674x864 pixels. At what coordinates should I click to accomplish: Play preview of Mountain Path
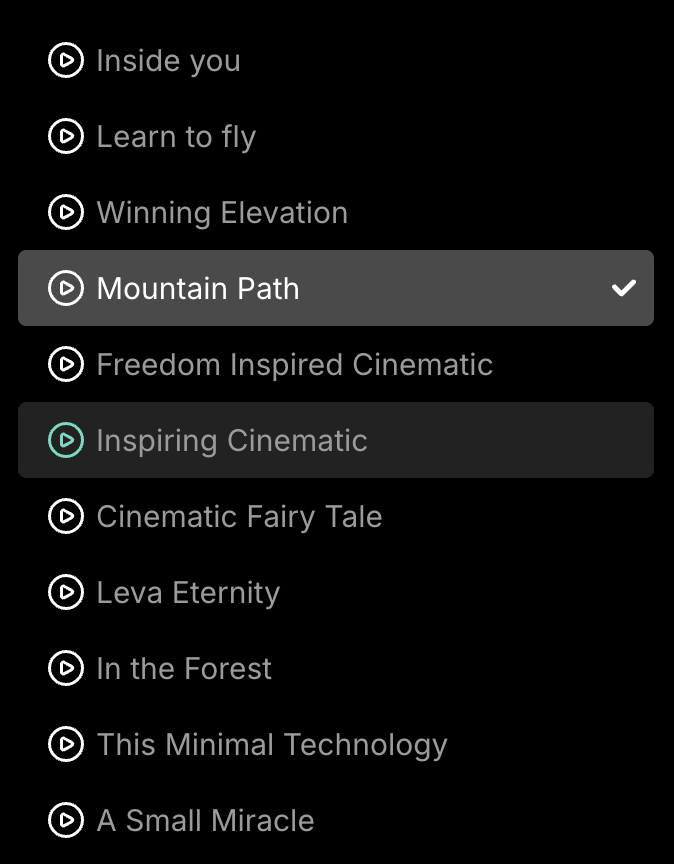click(x=66, y=288)
